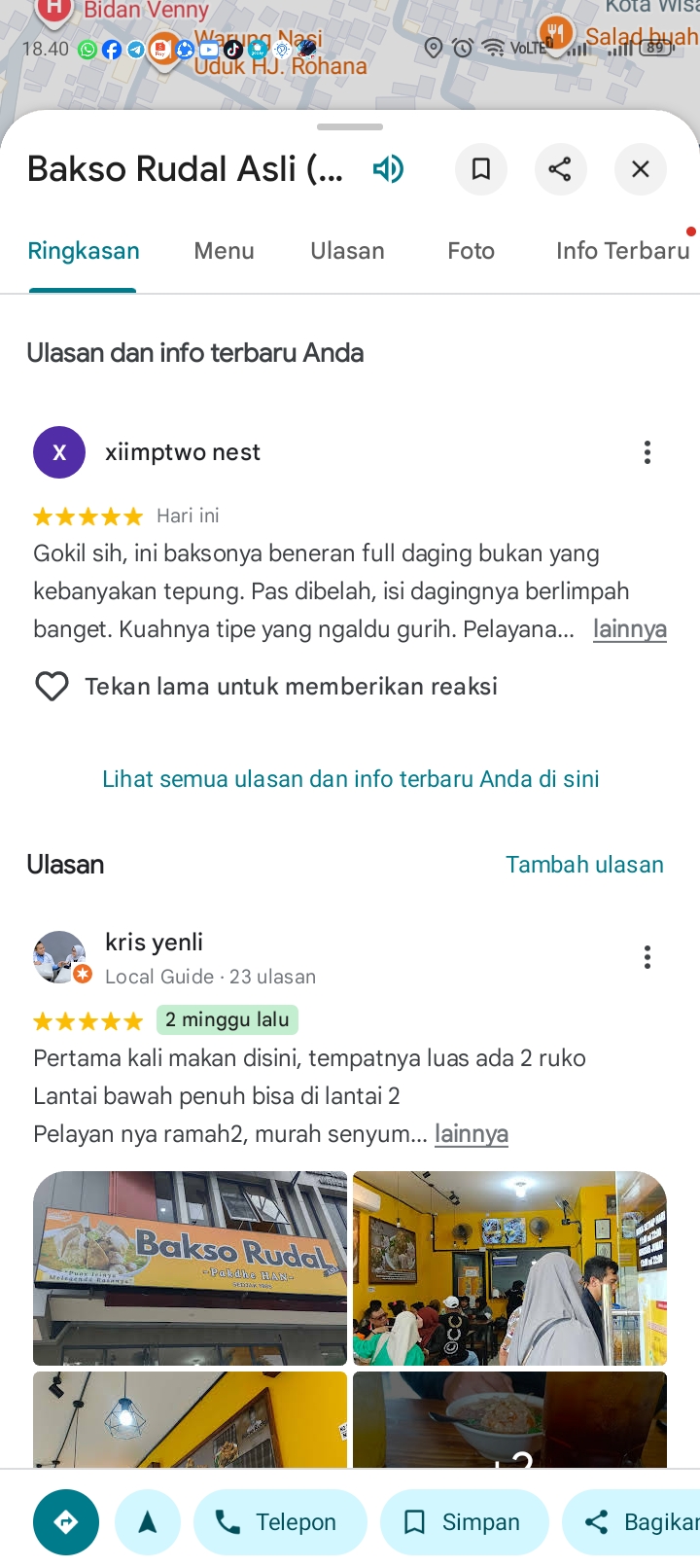Open the Bakso Rudal signboard photo

[x=190, y=1267]
